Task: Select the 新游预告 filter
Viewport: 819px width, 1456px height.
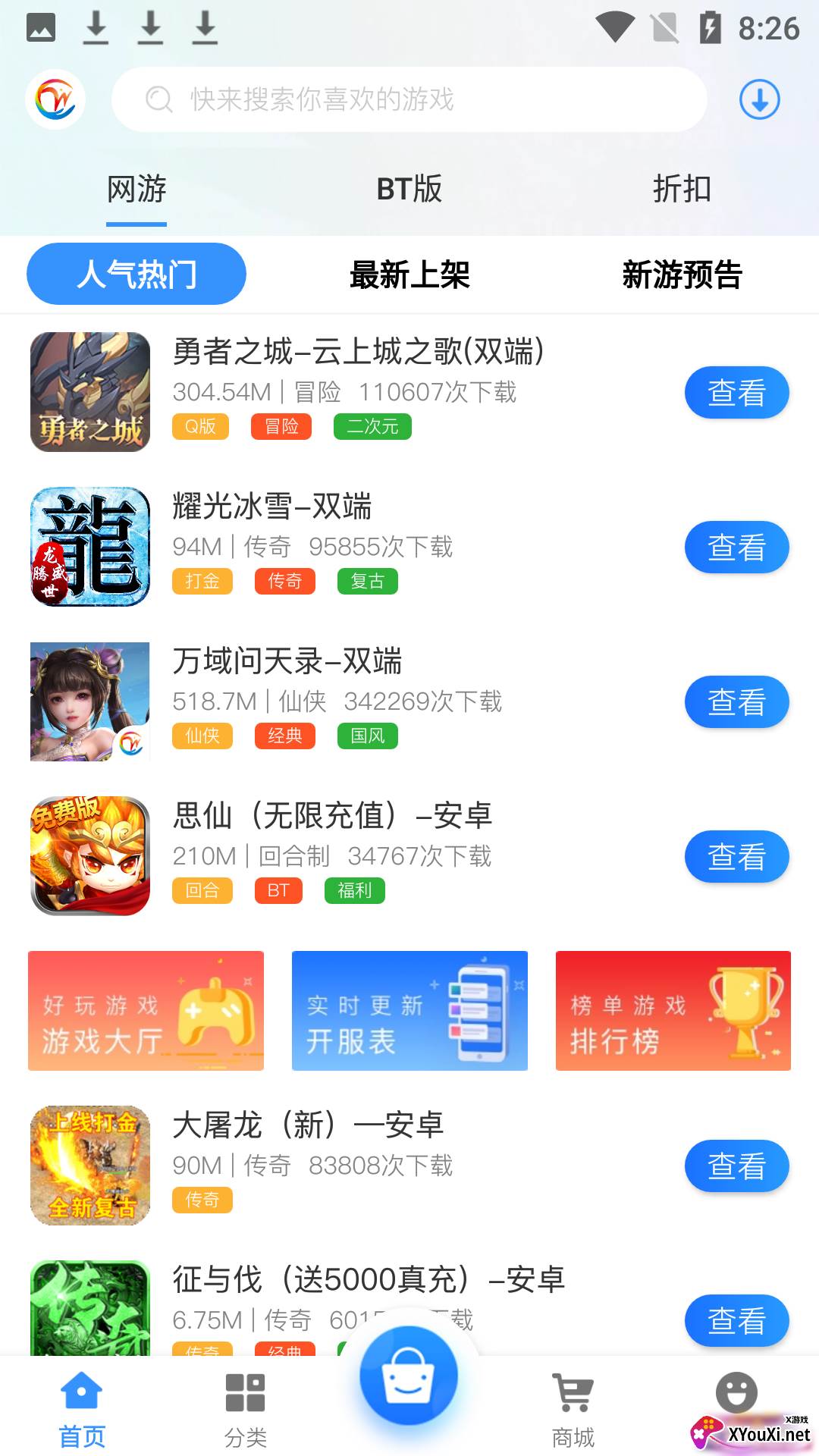Action: 682,275
